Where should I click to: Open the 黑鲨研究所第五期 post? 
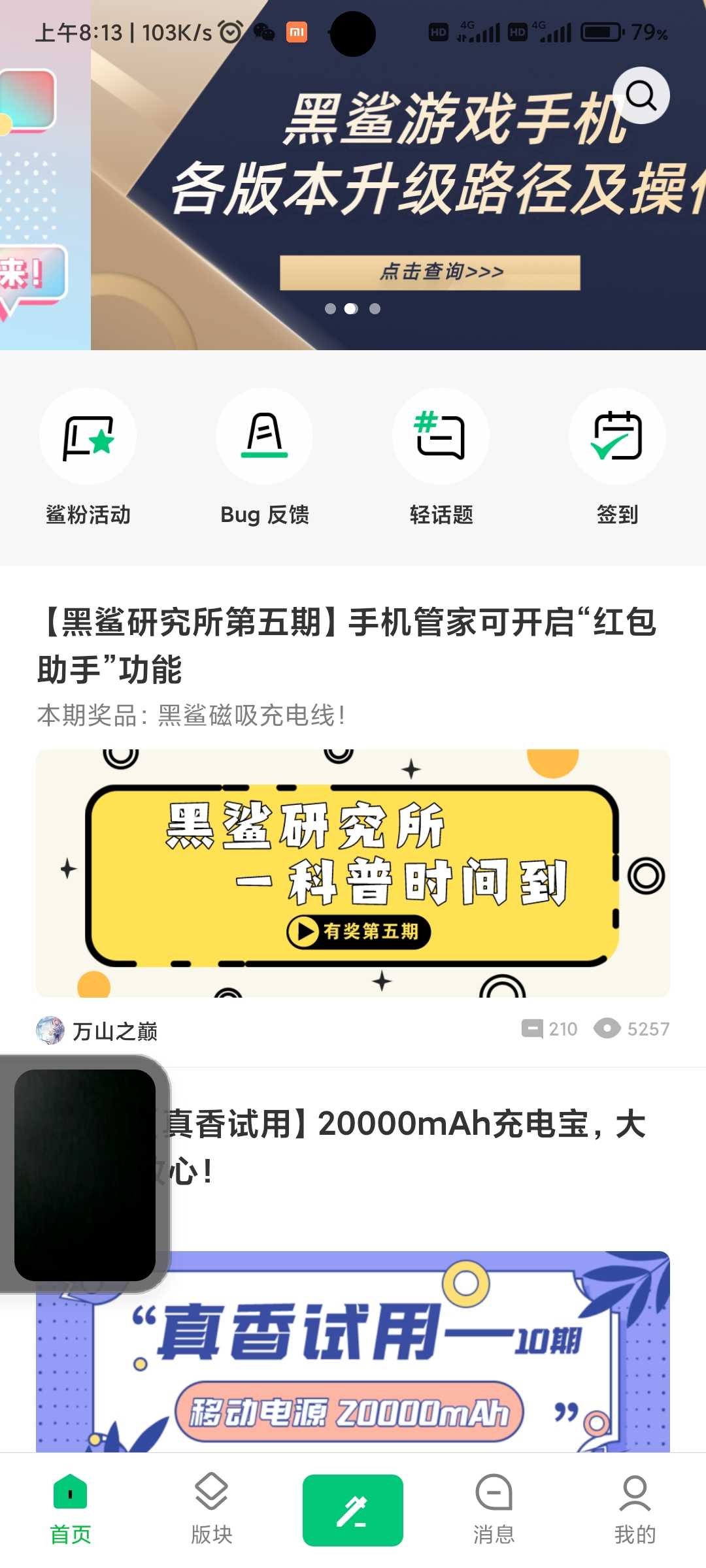pyautogui.click(x=346, y=645)
